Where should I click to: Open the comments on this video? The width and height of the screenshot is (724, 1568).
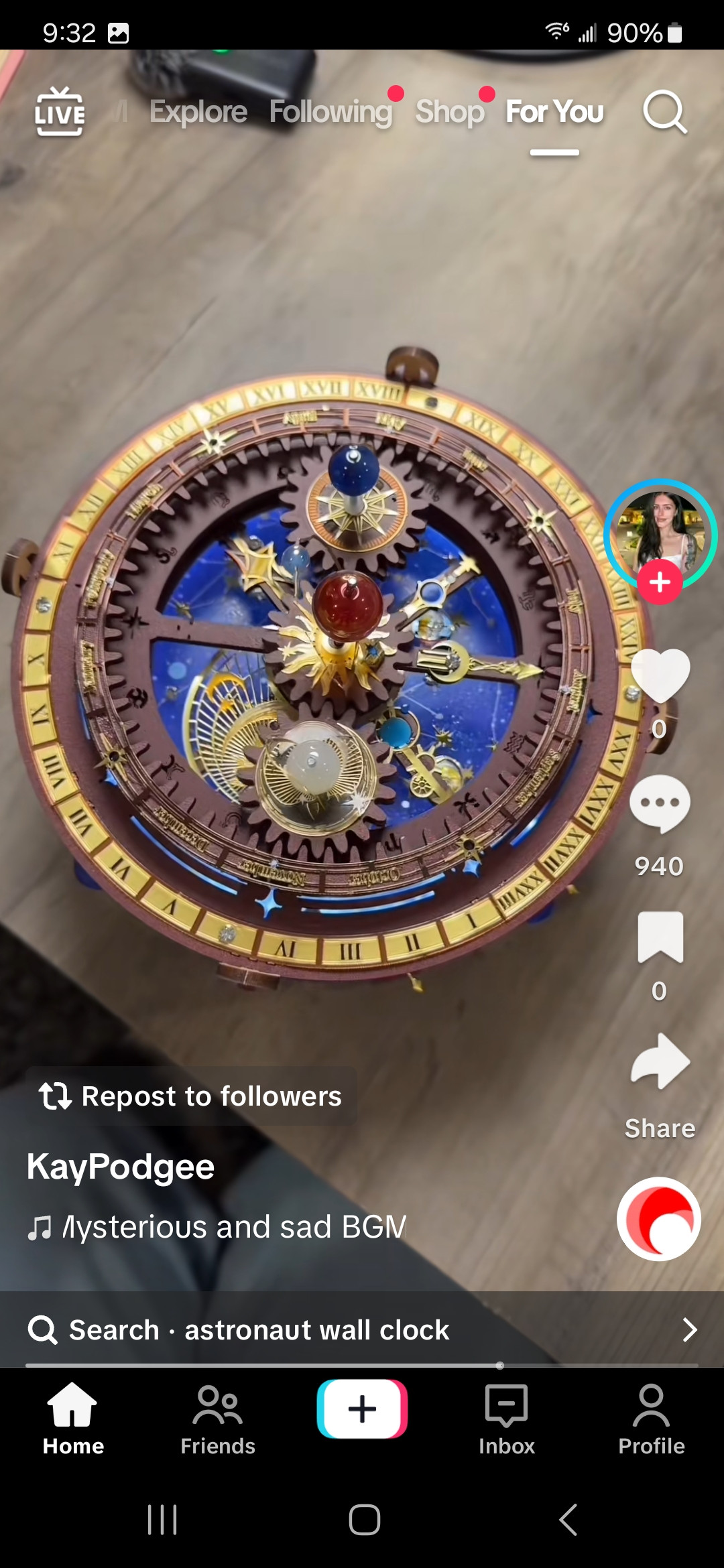pos(660,804)
